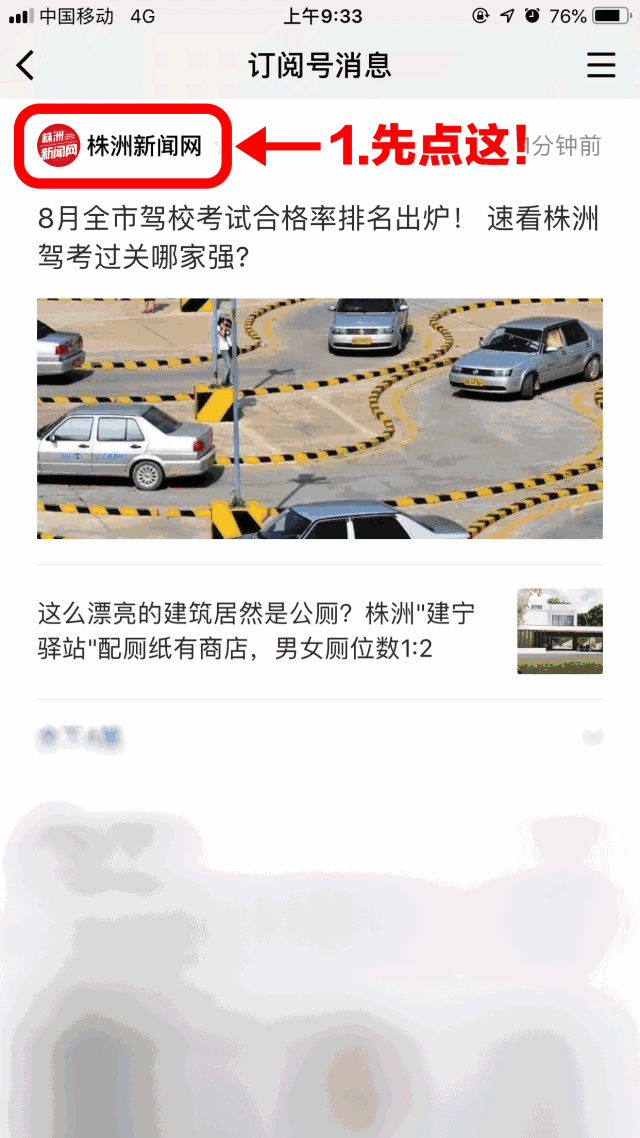
Task: Open the article on 8月驾校考试合格率排名
Action: [318, 238]
